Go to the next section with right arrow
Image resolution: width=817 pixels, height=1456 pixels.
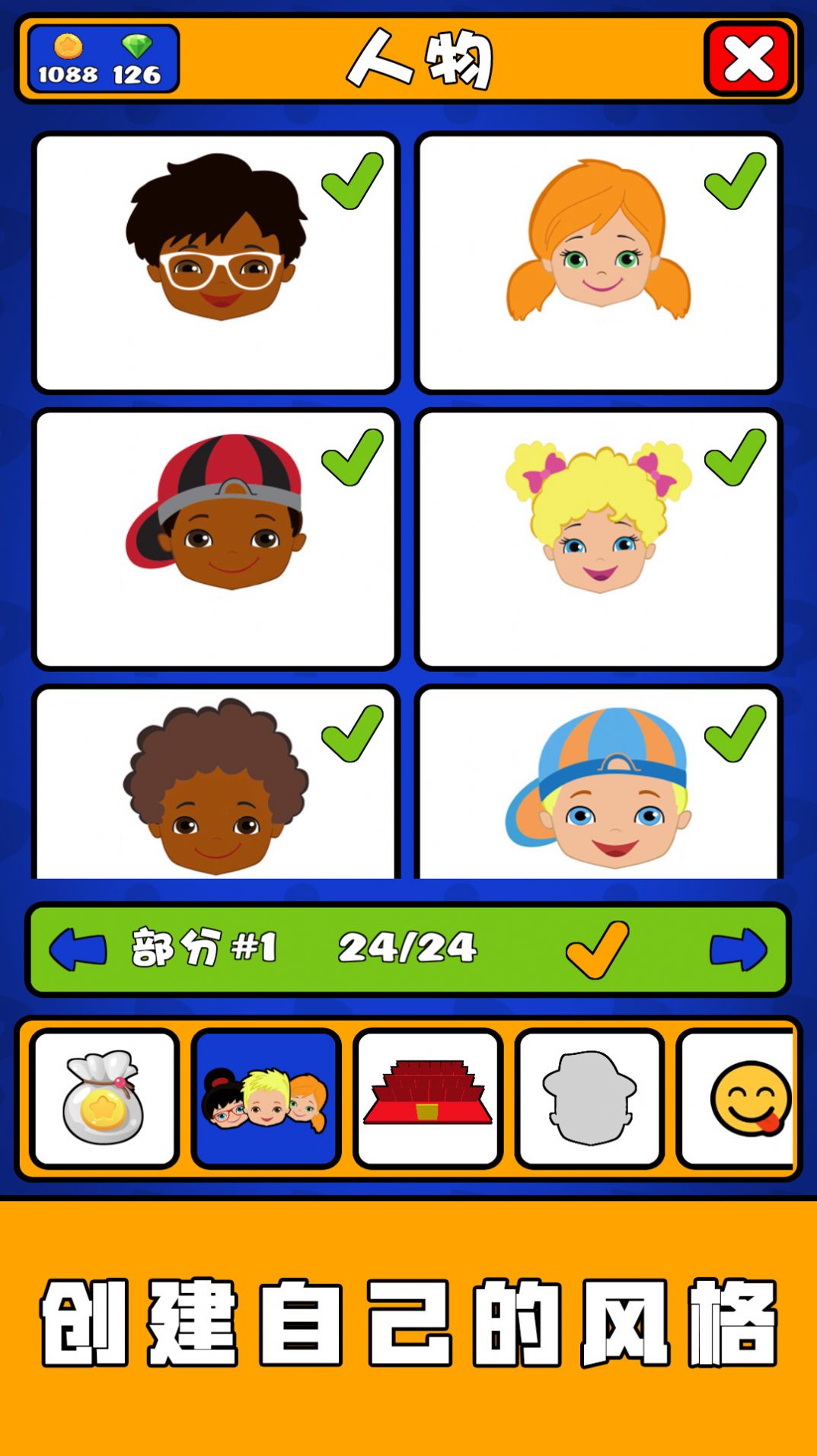click(x=737, y=949)
